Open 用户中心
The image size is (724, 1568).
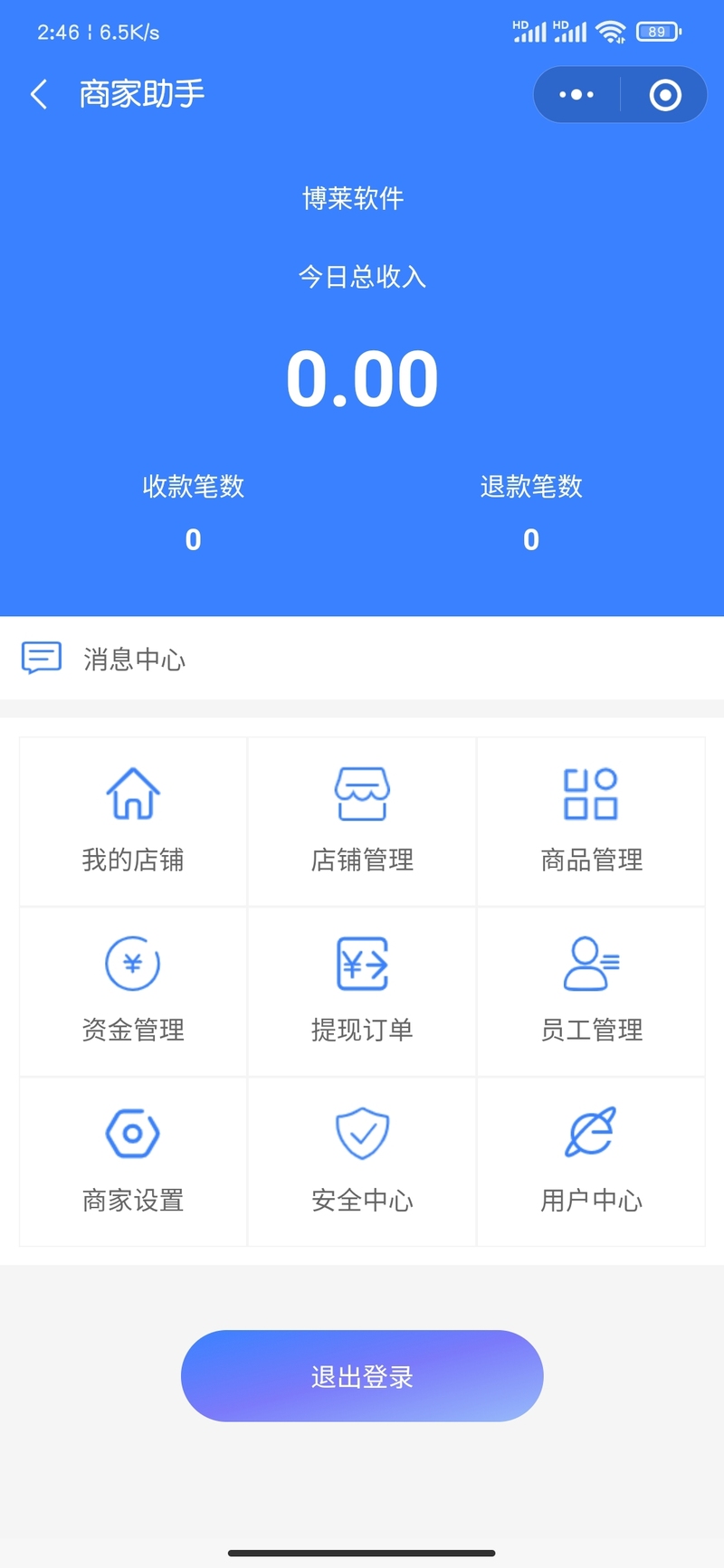click(591, 1162)
